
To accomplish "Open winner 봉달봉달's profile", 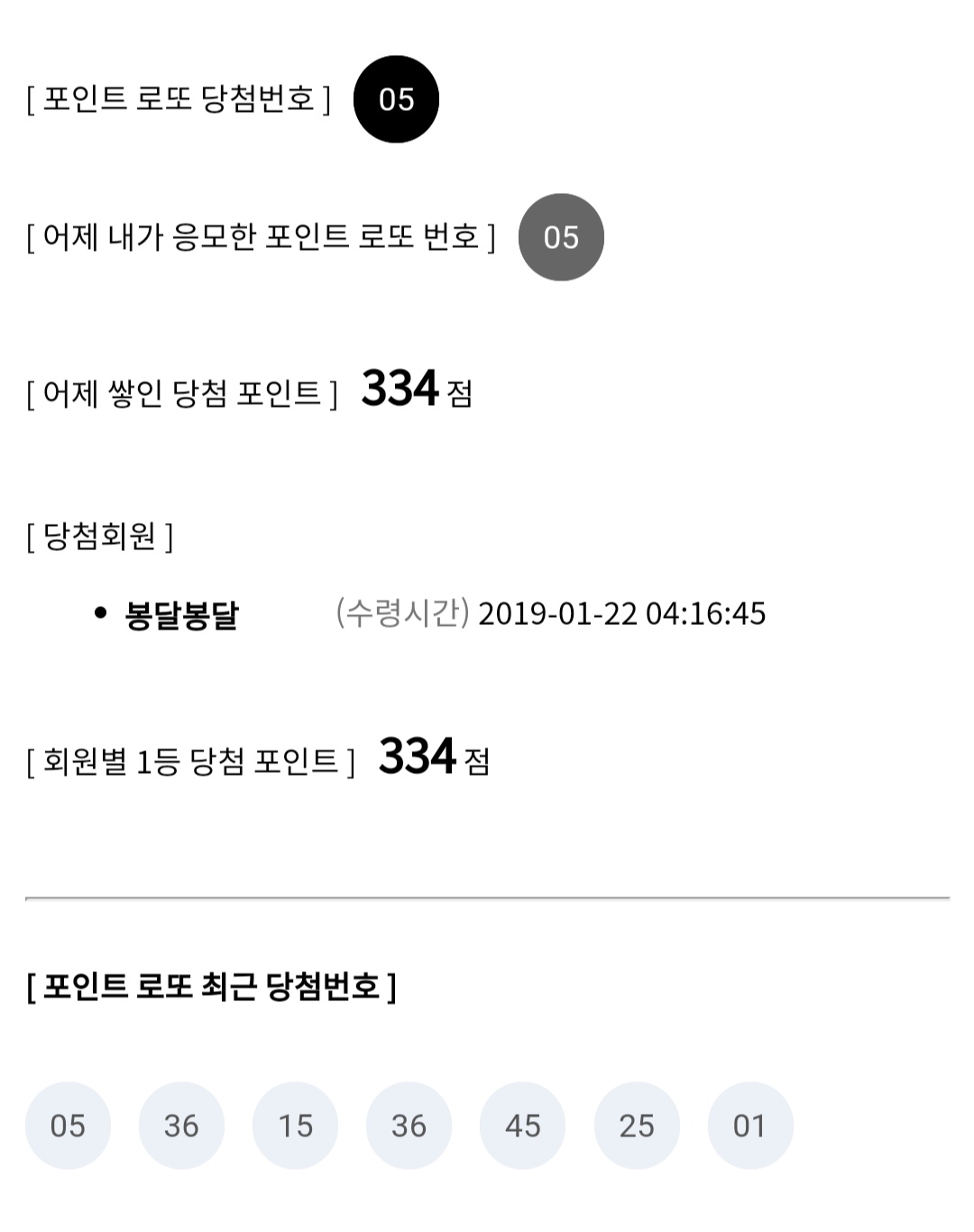I will (181, 615).
